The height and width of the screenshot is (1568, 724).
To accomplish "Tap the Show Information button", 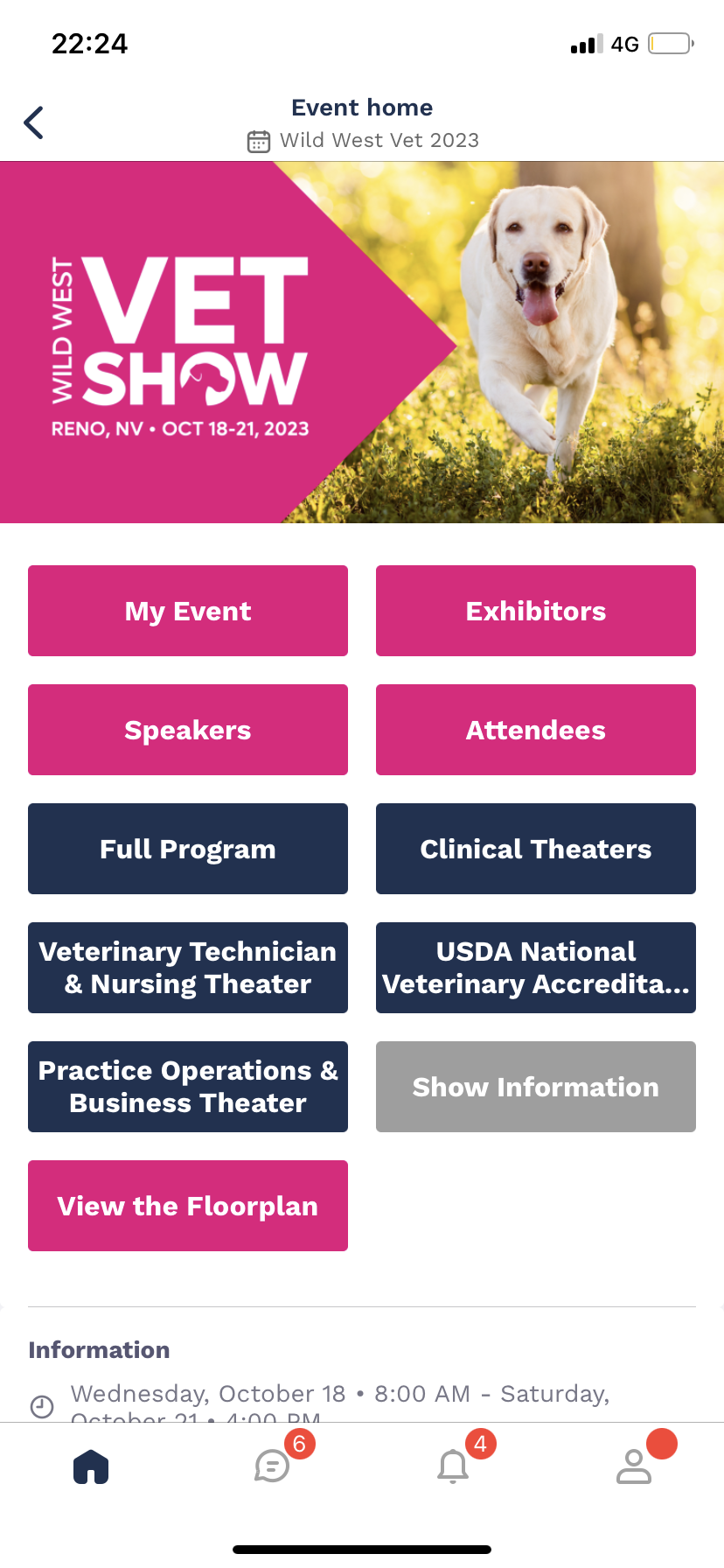I will point(535,1087).
